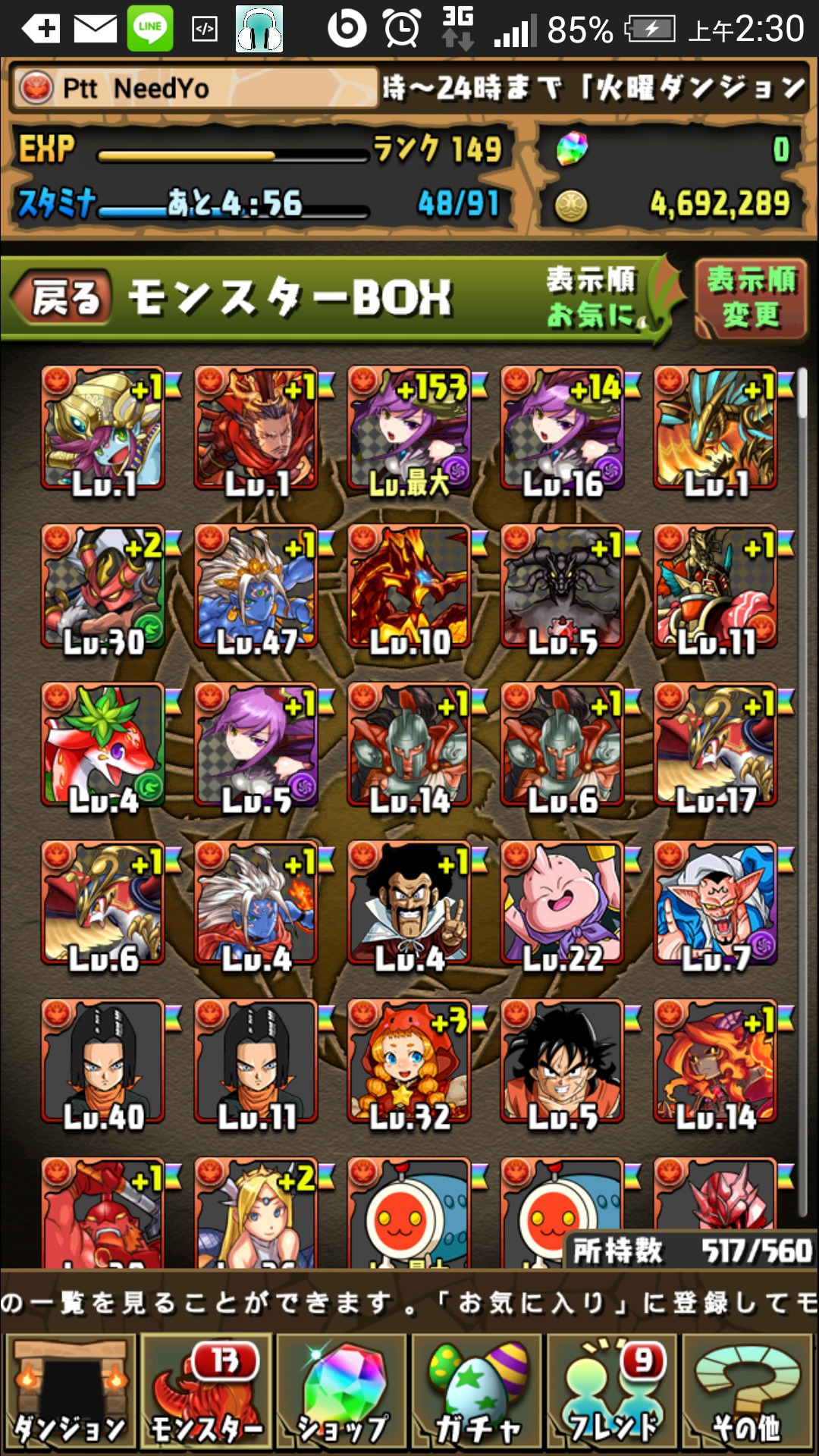Select the Lv.32 red hood girl monster
Screen dimensions: 819x1456
(x=409, y=1062)
